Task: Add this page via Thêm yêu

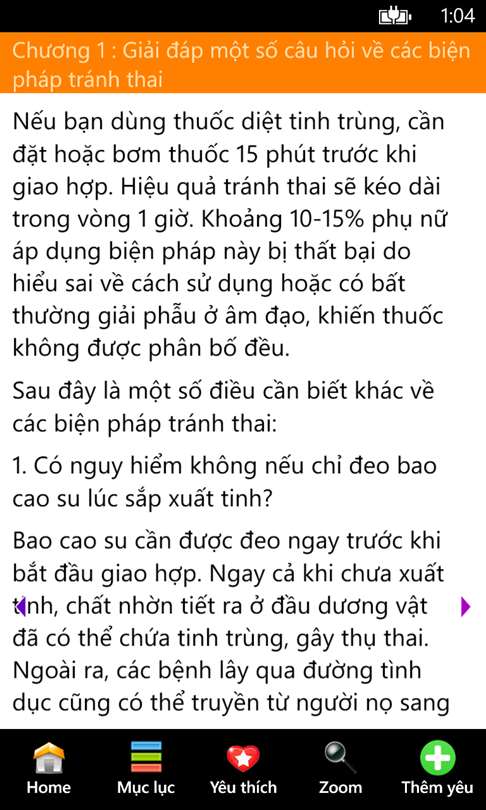Action: tap(437, 769)
